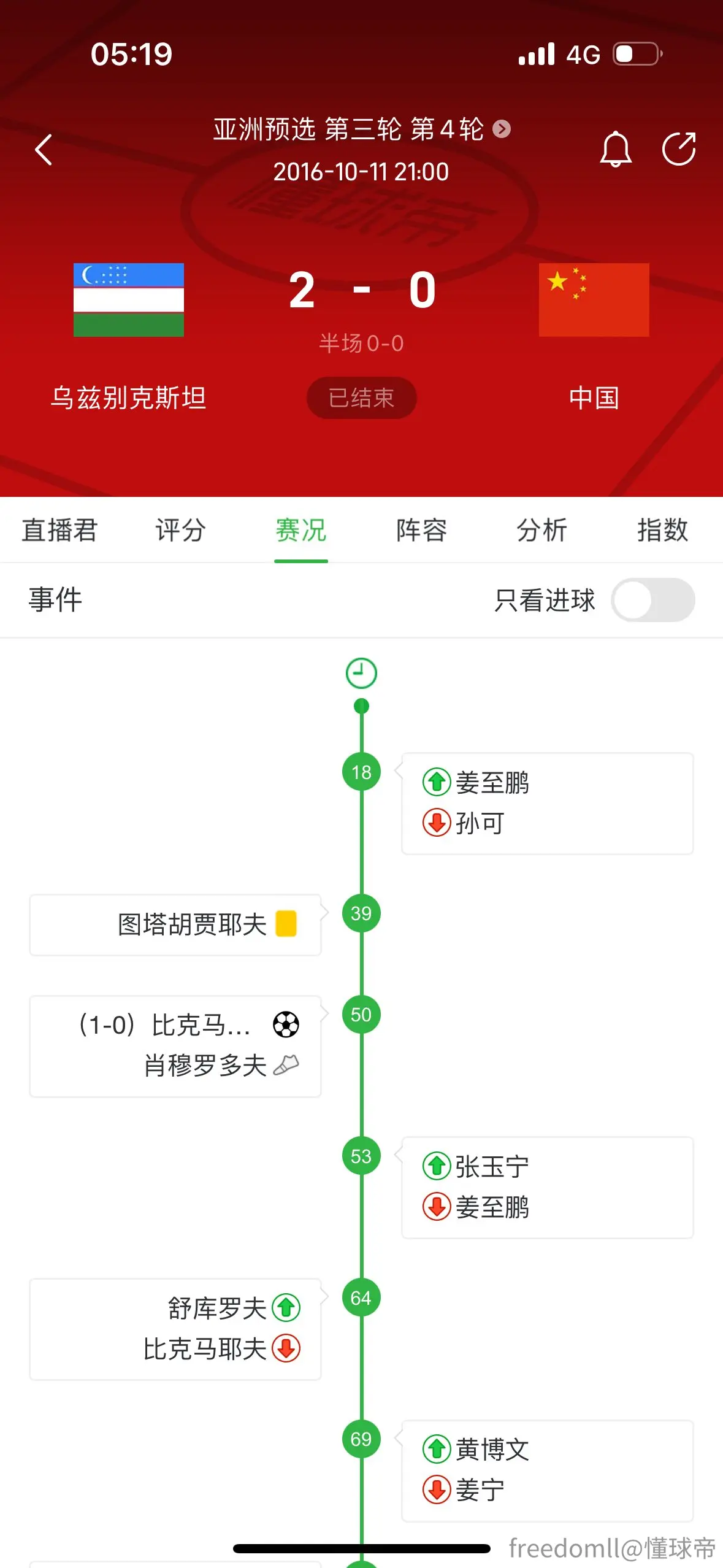The width and height of the screenshot is (723, 1568).
Task: Switch to the 分析 tab
Action: tap(541, 530)
